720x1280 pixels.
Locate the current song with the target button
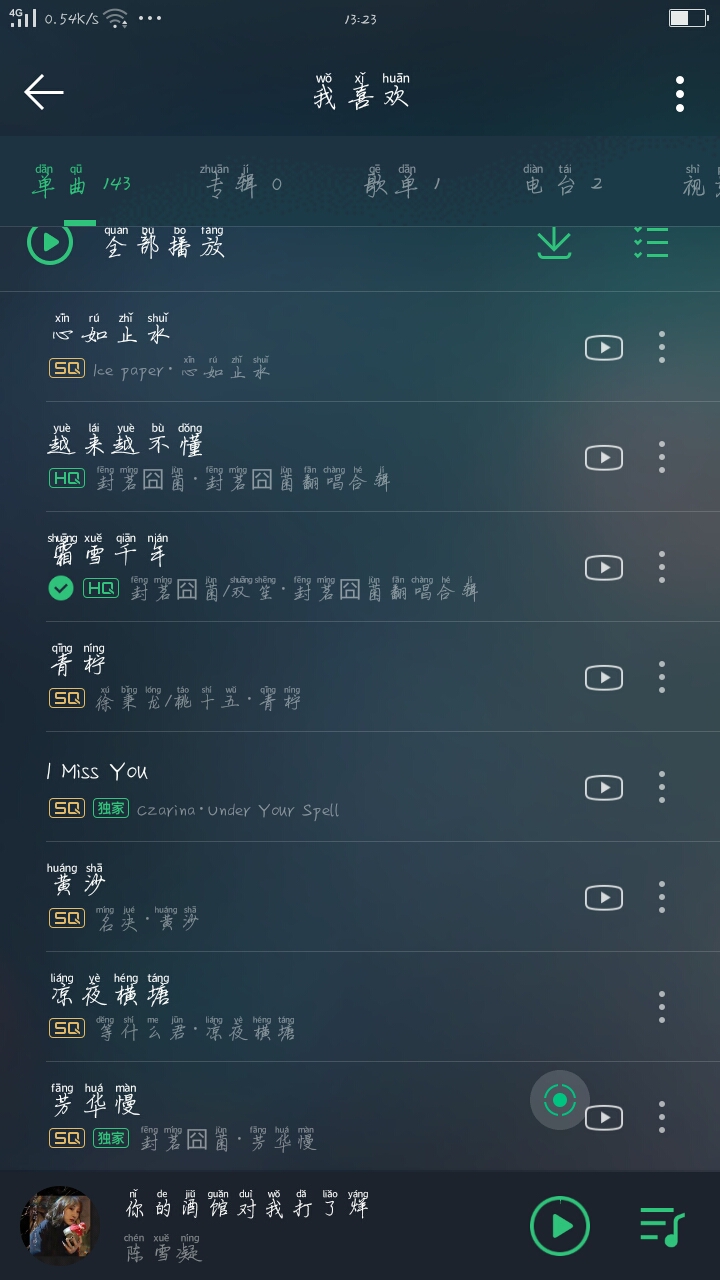pyautogui.click(x=559, y=1101)
